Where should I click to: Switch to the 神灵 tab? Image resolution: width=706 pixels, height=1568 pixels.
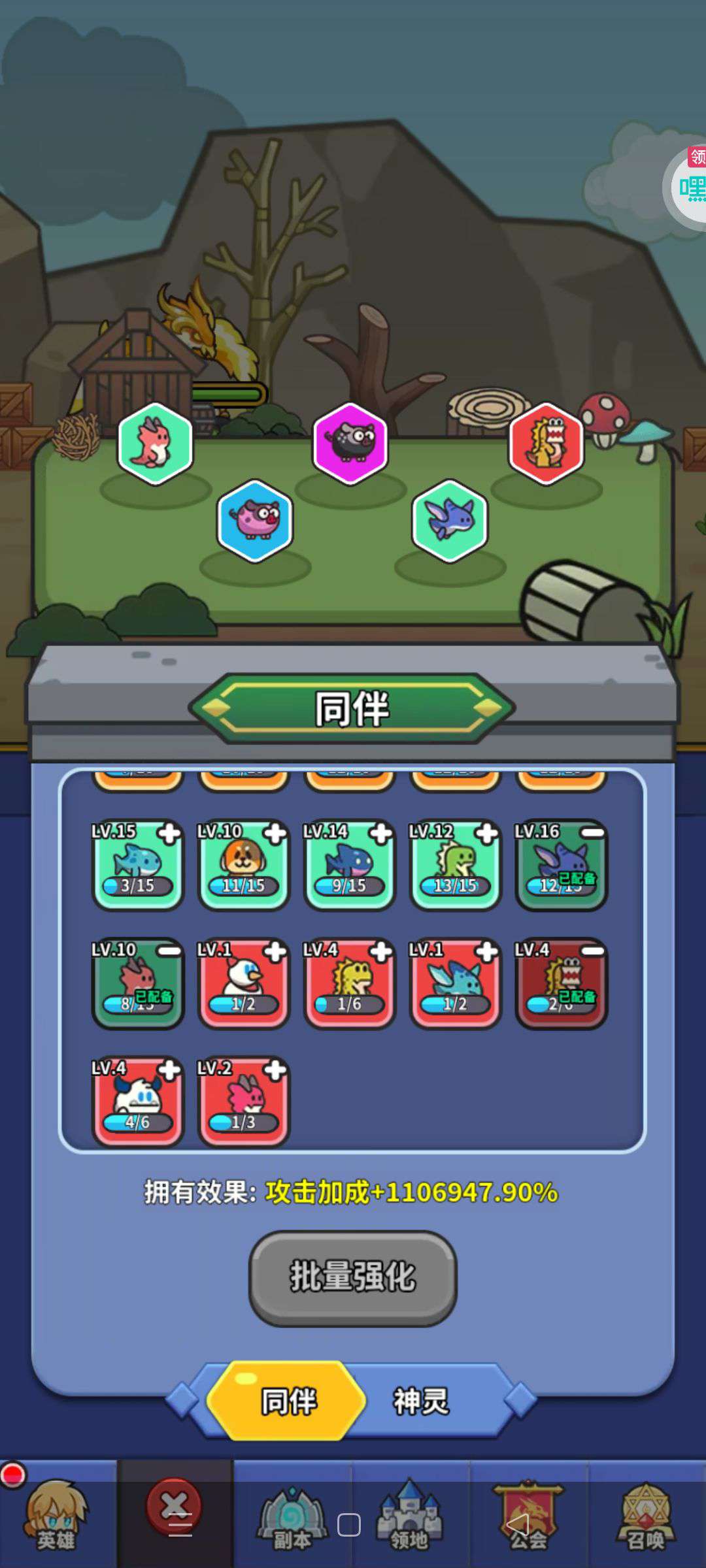pyautogui.click(x=421, y=1401)
